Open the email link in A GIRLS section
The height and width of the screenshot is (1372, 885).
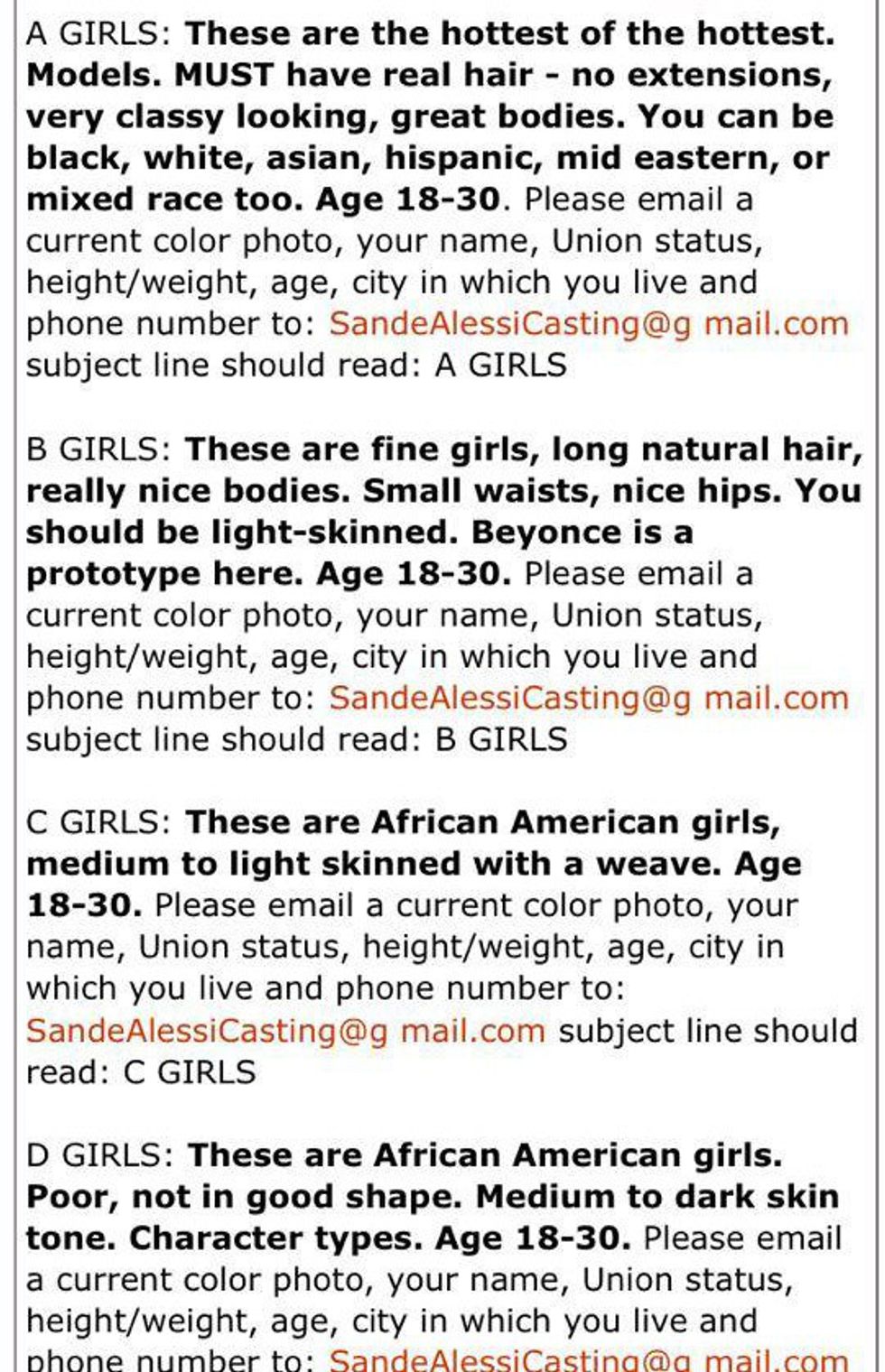(588, 324)
